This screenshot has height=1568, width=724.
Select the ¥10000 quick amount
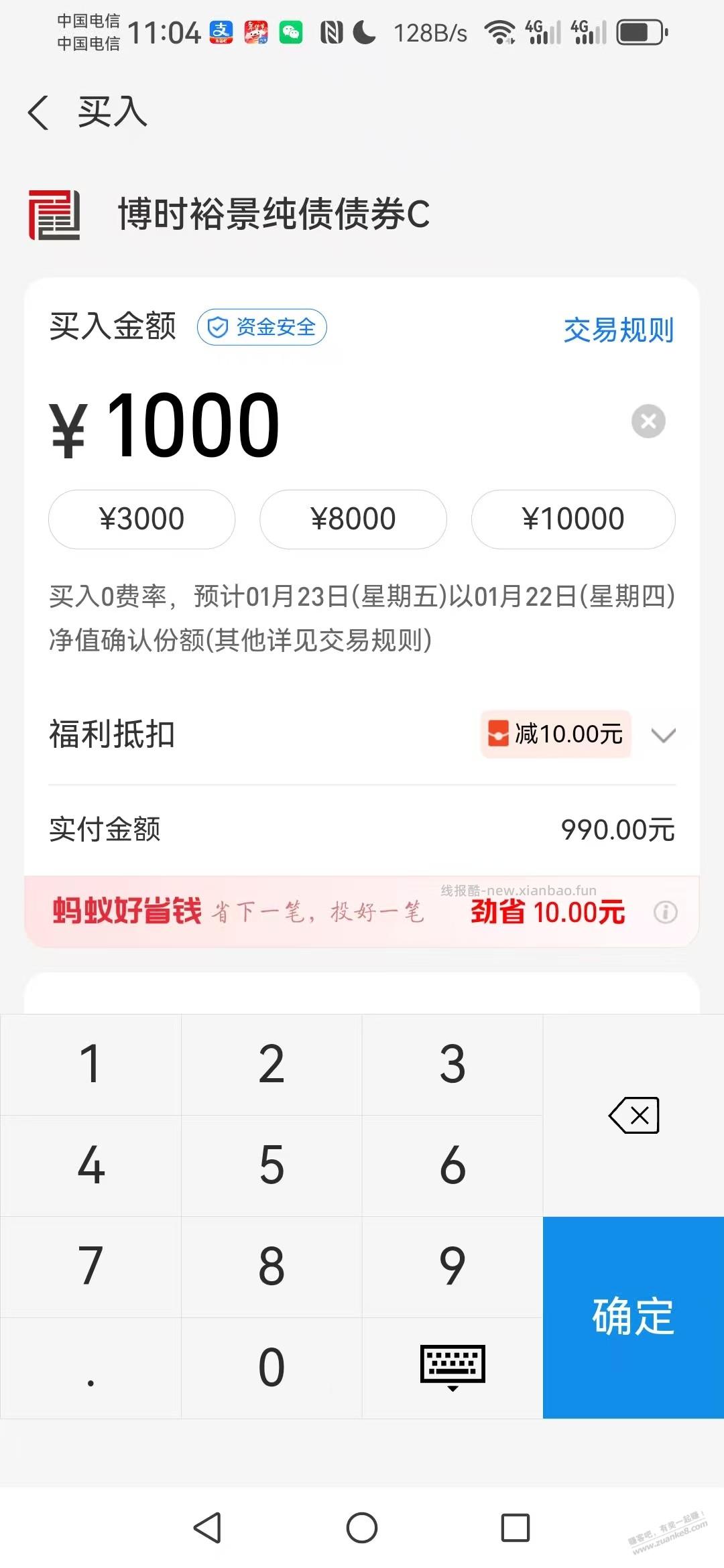click(x=573, y=519)
